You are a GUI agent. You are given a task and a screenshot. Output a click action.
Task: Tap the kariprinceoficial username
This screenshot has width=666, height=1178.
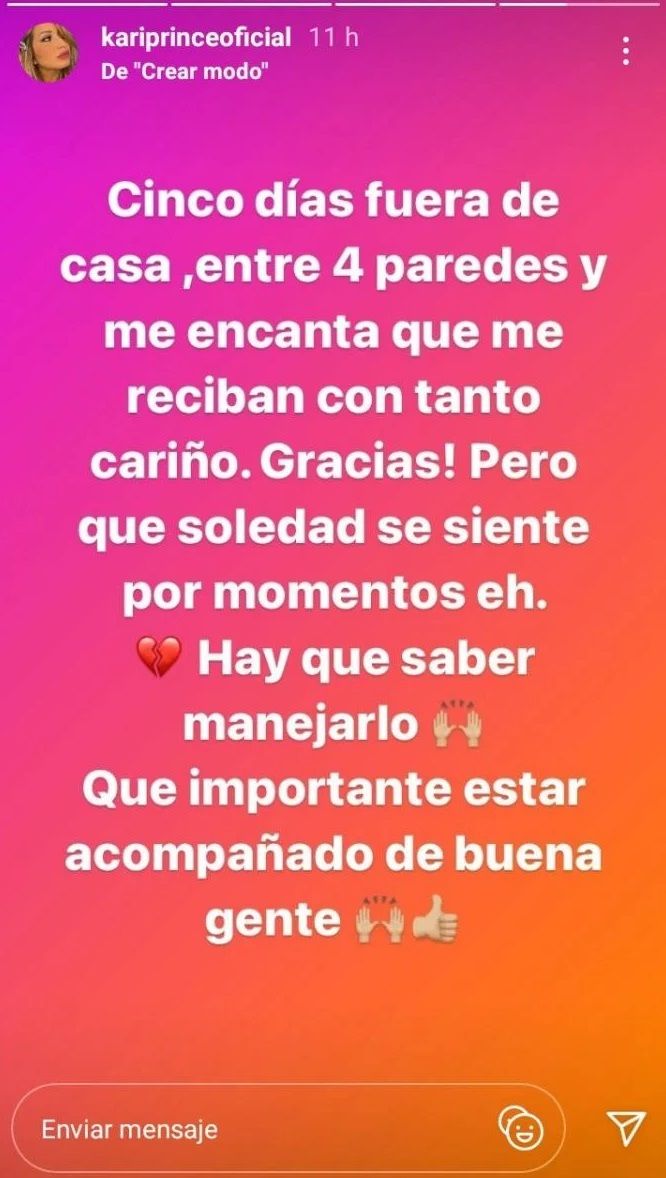(x=196, y=38)
